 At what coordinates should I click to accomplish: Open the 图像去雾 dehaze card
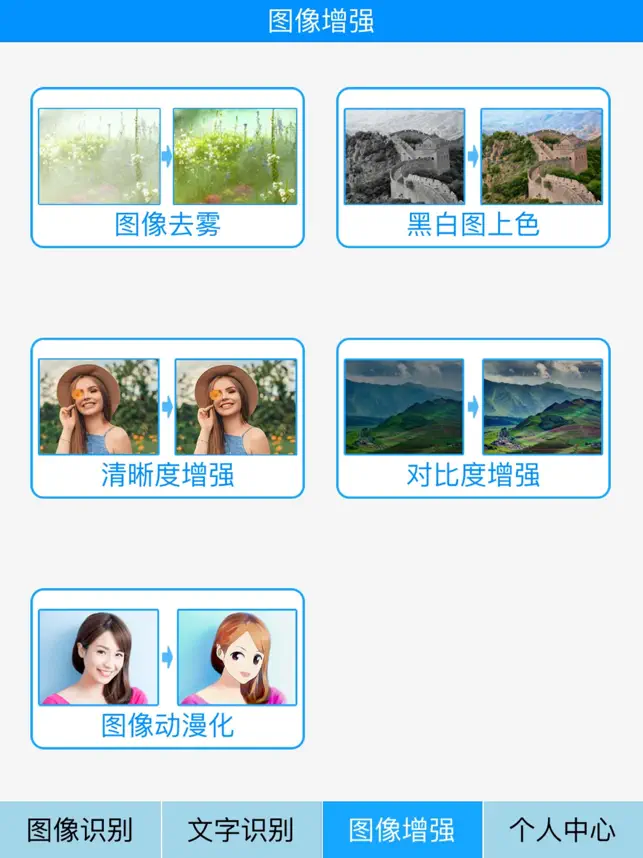pos(167,168)
